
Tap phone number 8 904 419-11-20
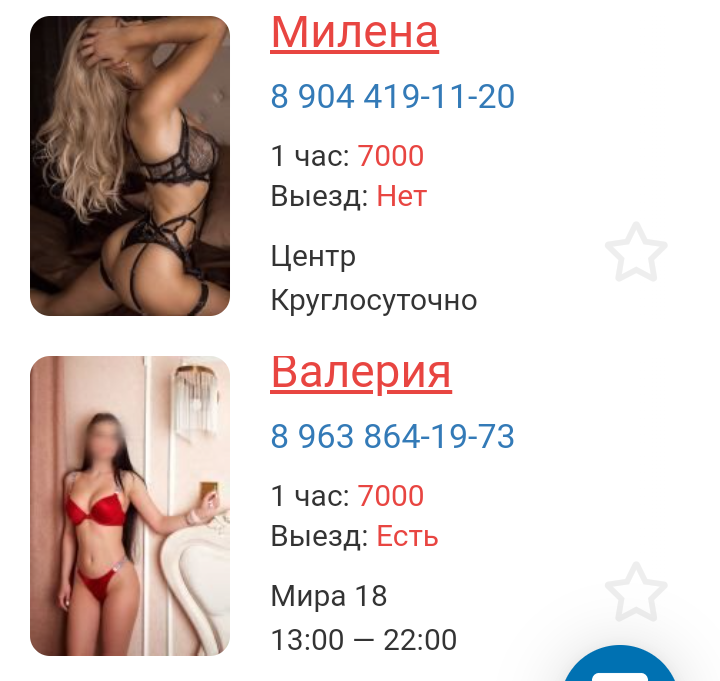[392, 97]
